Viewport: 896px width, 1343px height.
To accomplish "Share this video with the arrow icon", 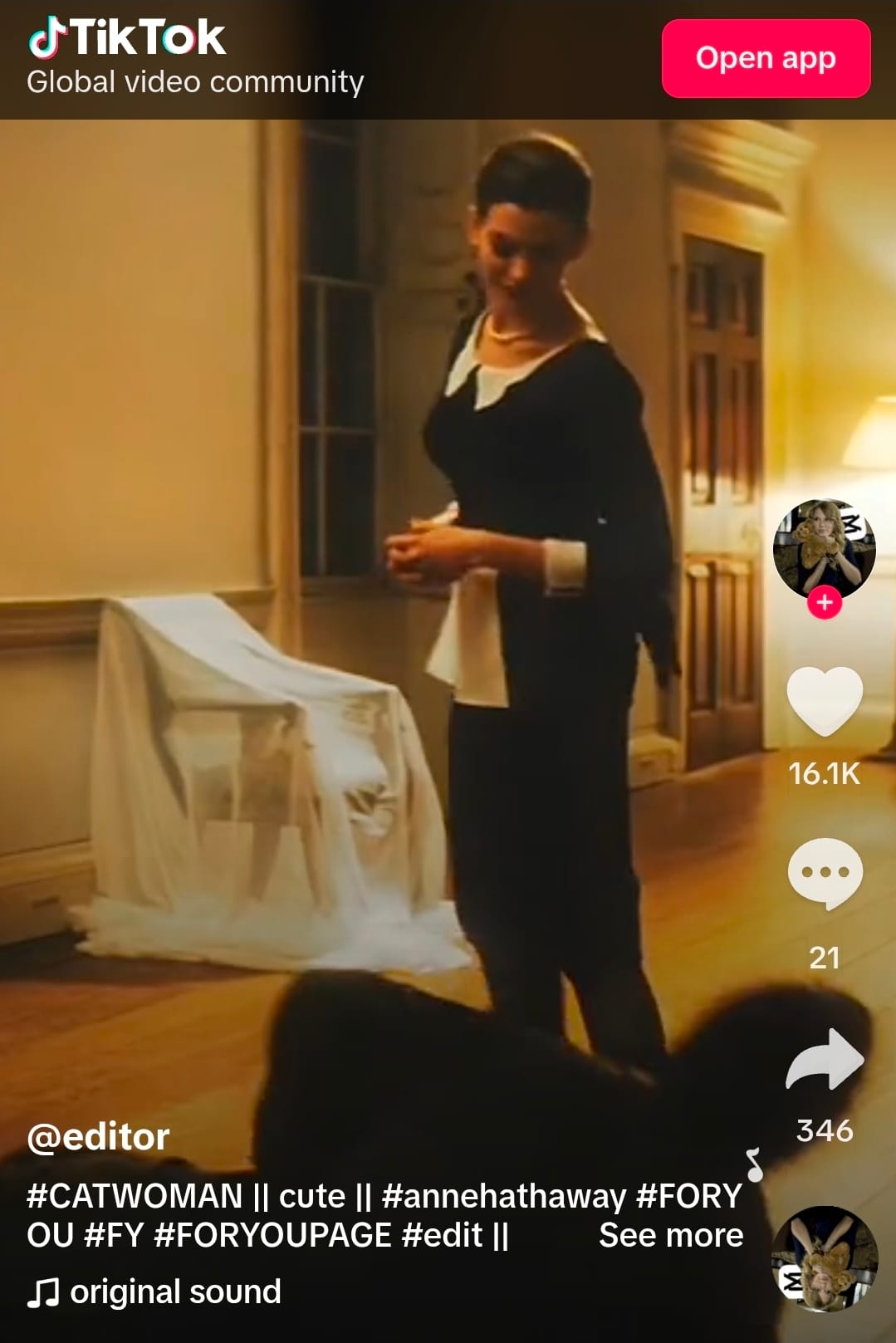I will click(825, 1059).
